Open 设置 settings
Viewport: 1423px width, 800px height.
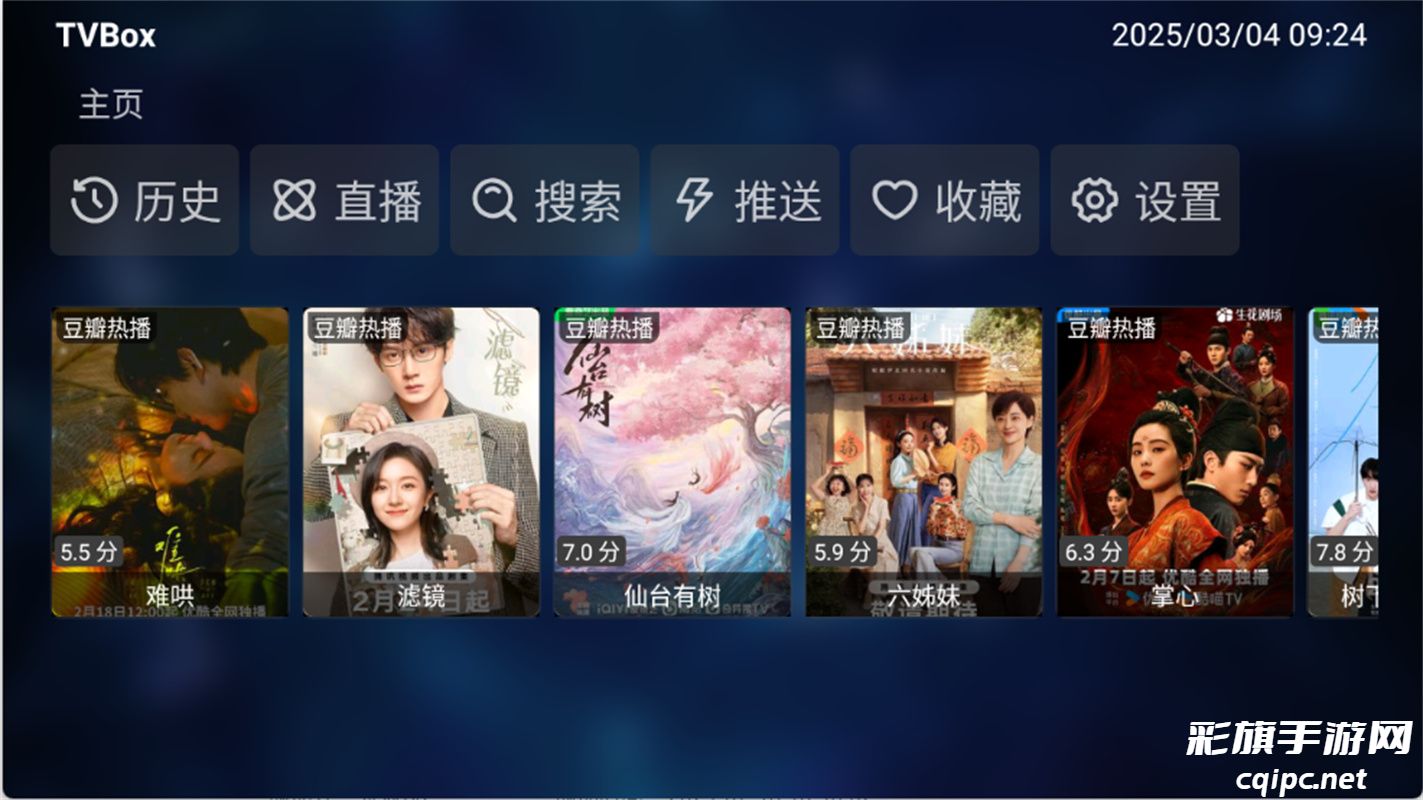pos(1144,200)
